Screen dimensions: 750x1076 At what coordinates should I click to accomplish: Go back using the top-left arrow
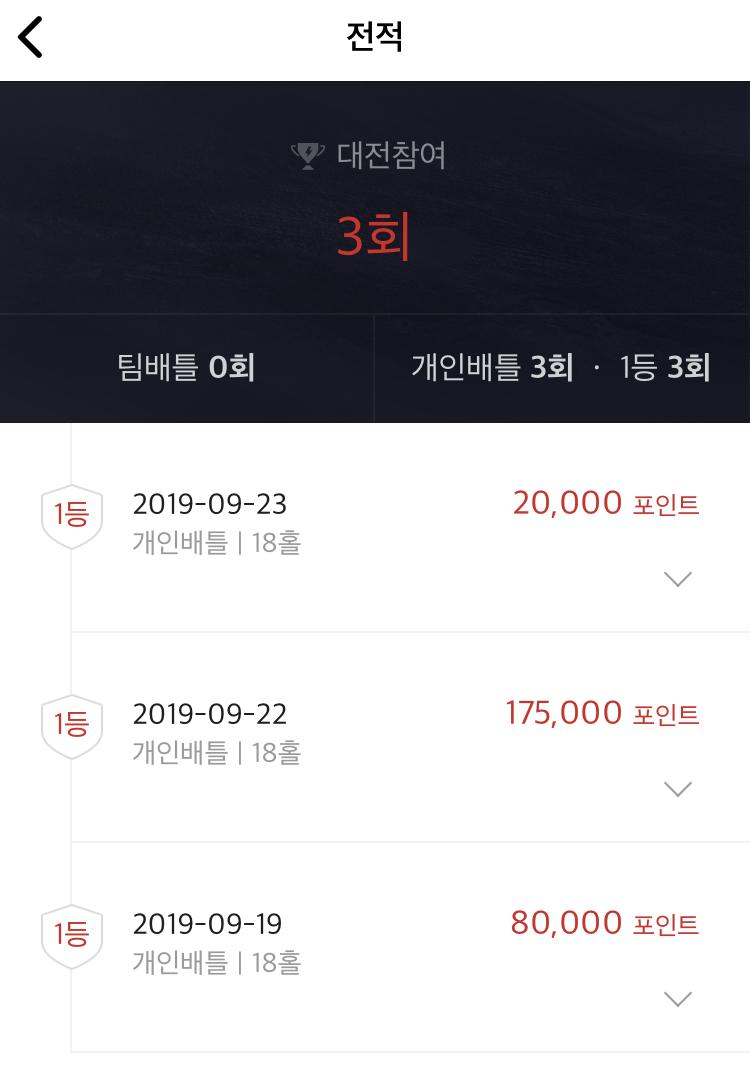point(32,38)
